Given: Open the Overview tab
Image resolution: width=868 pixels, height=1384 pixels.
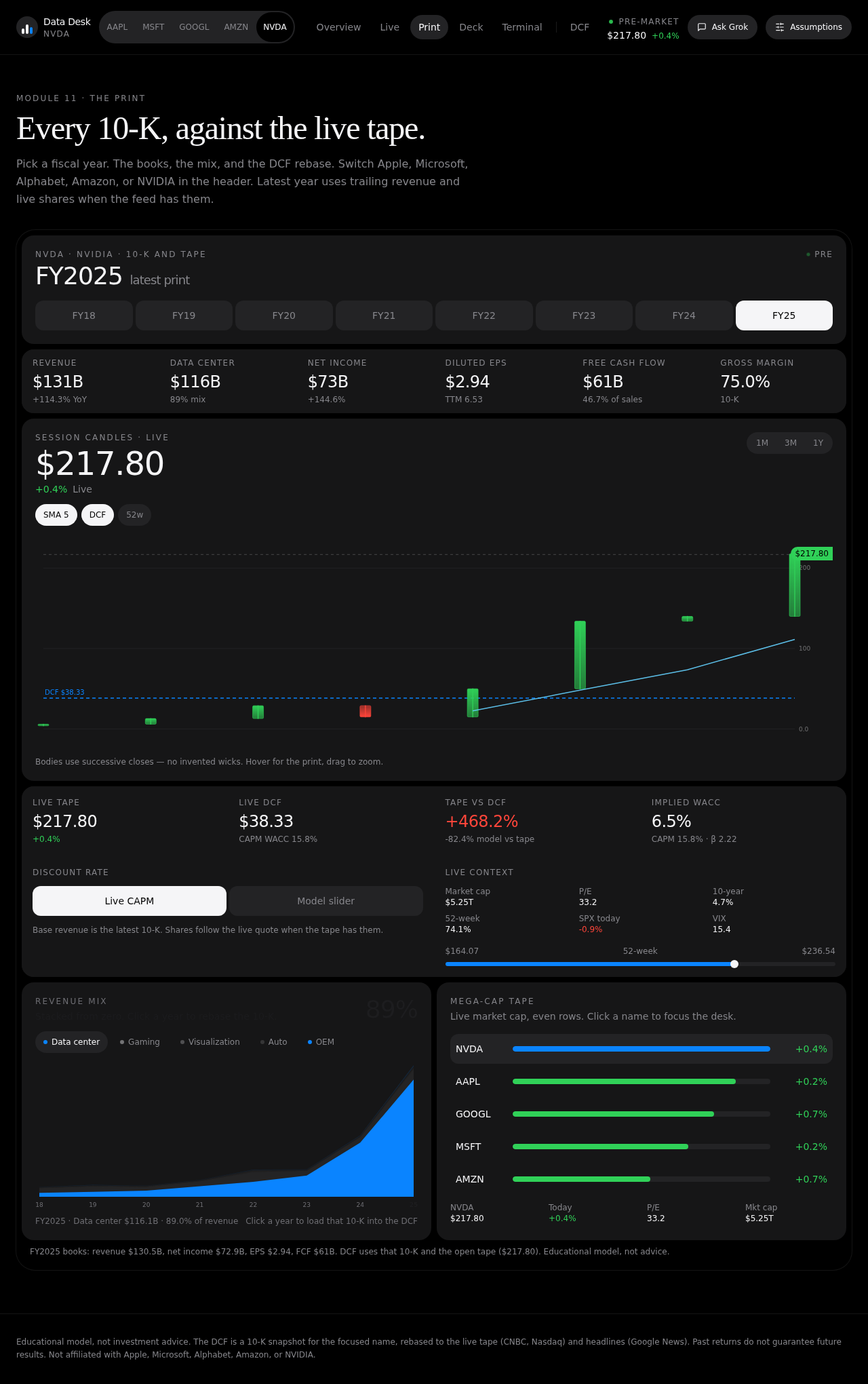Looking at the screenshot, I should (338, 27).
